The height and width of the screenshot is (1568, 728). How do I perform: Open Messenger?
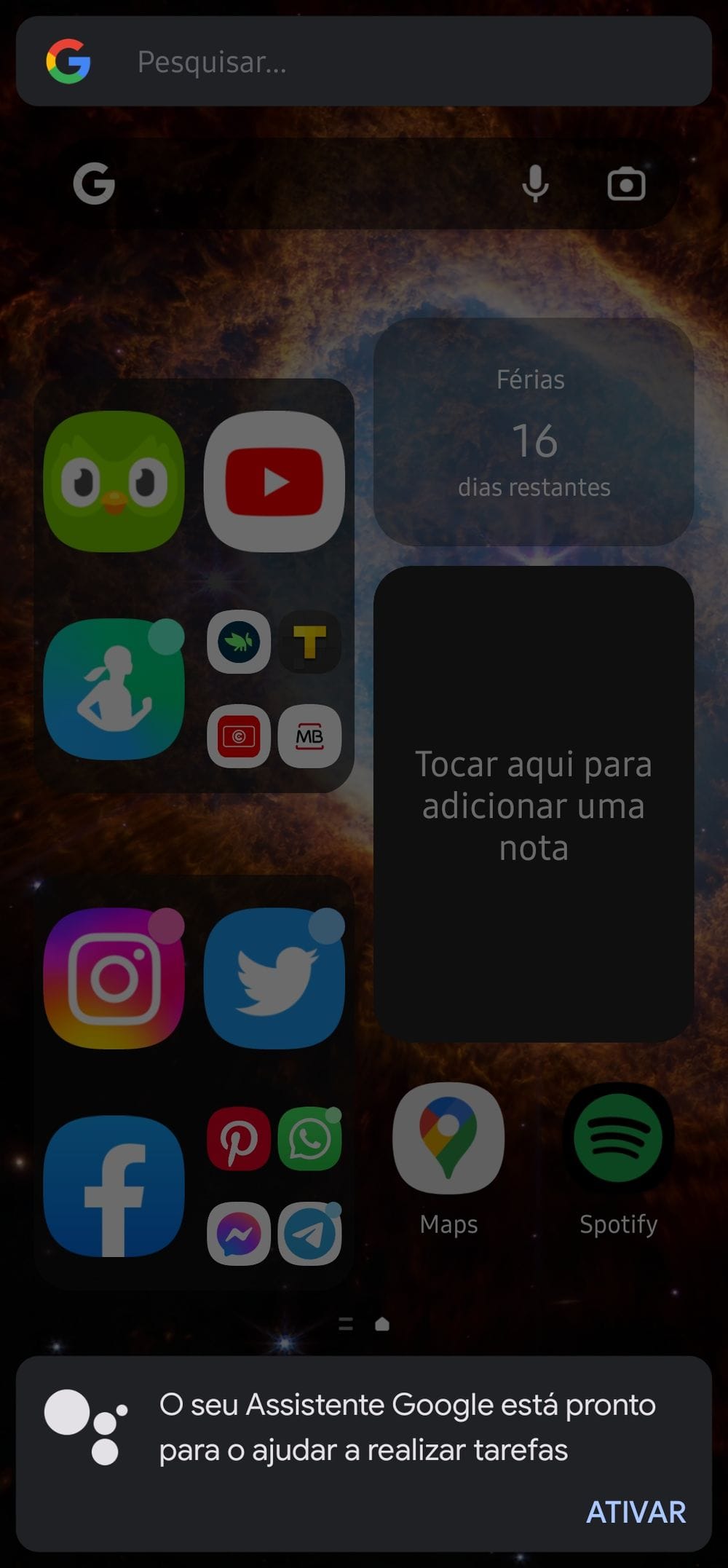[239, 1233]
